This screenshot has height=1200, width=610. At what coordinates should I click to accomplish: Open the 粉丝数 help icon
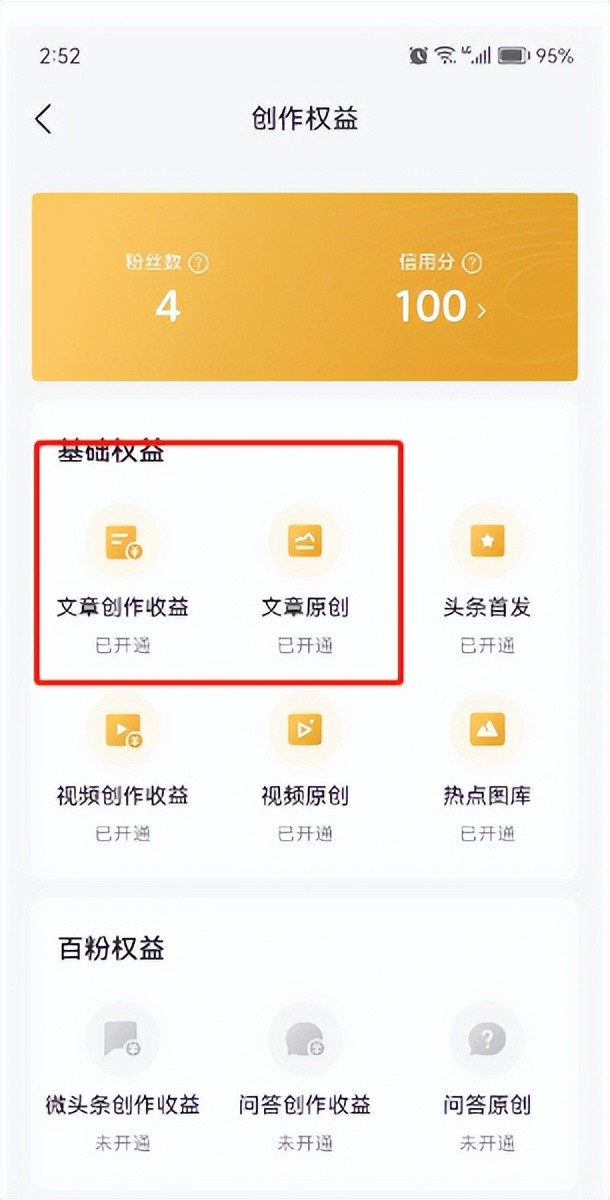(199, 263)
